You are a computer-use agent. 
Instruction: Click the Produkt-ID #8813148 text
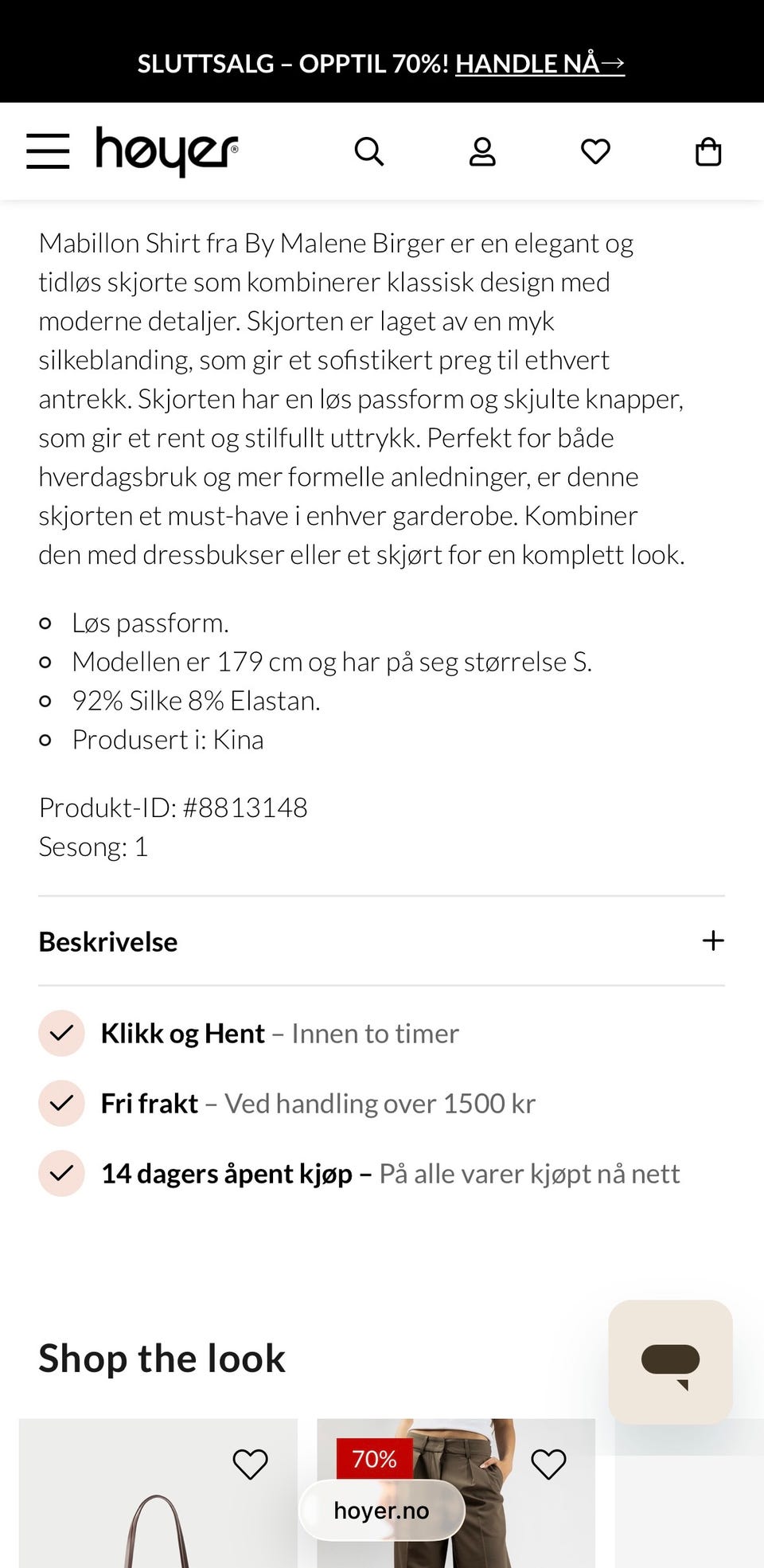coord(173,807)
